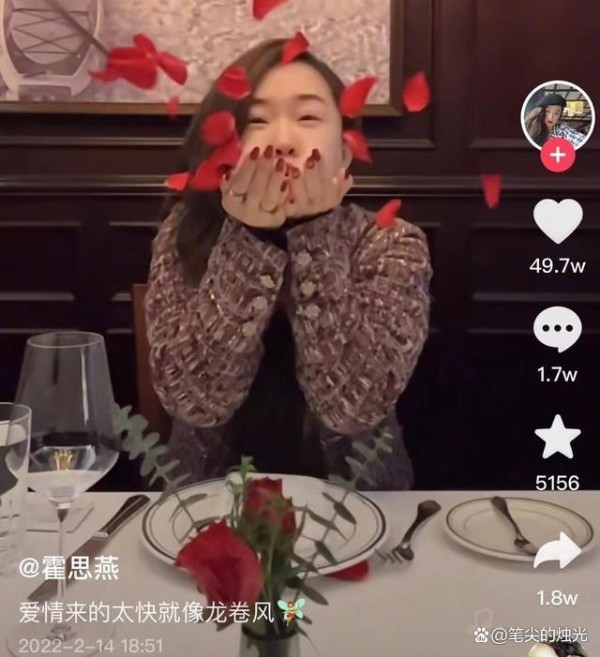Add the video to favorites with the star
Screen dimensions: 600x657
[557, 437]
